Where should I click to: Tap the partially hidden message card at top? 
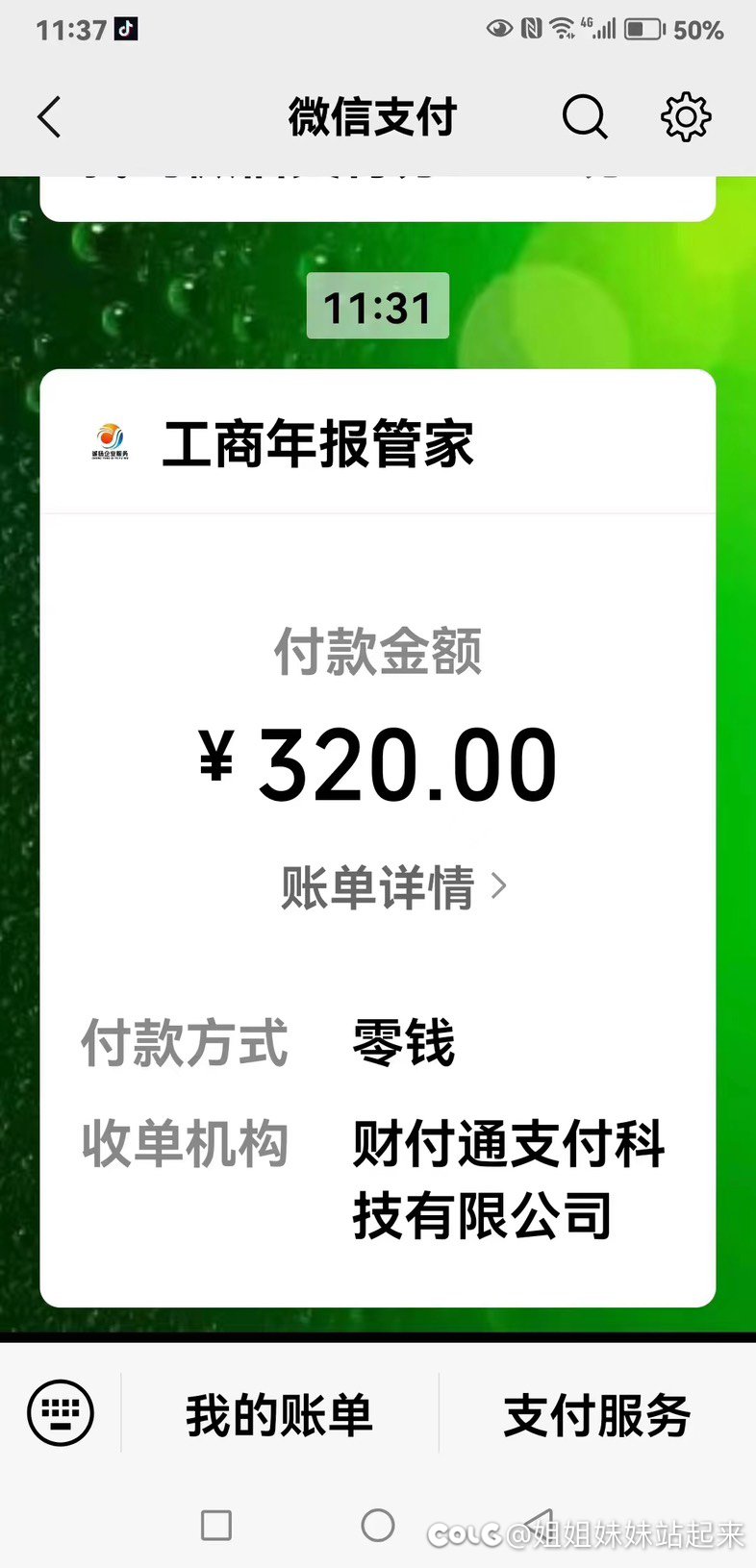point(378,187)
